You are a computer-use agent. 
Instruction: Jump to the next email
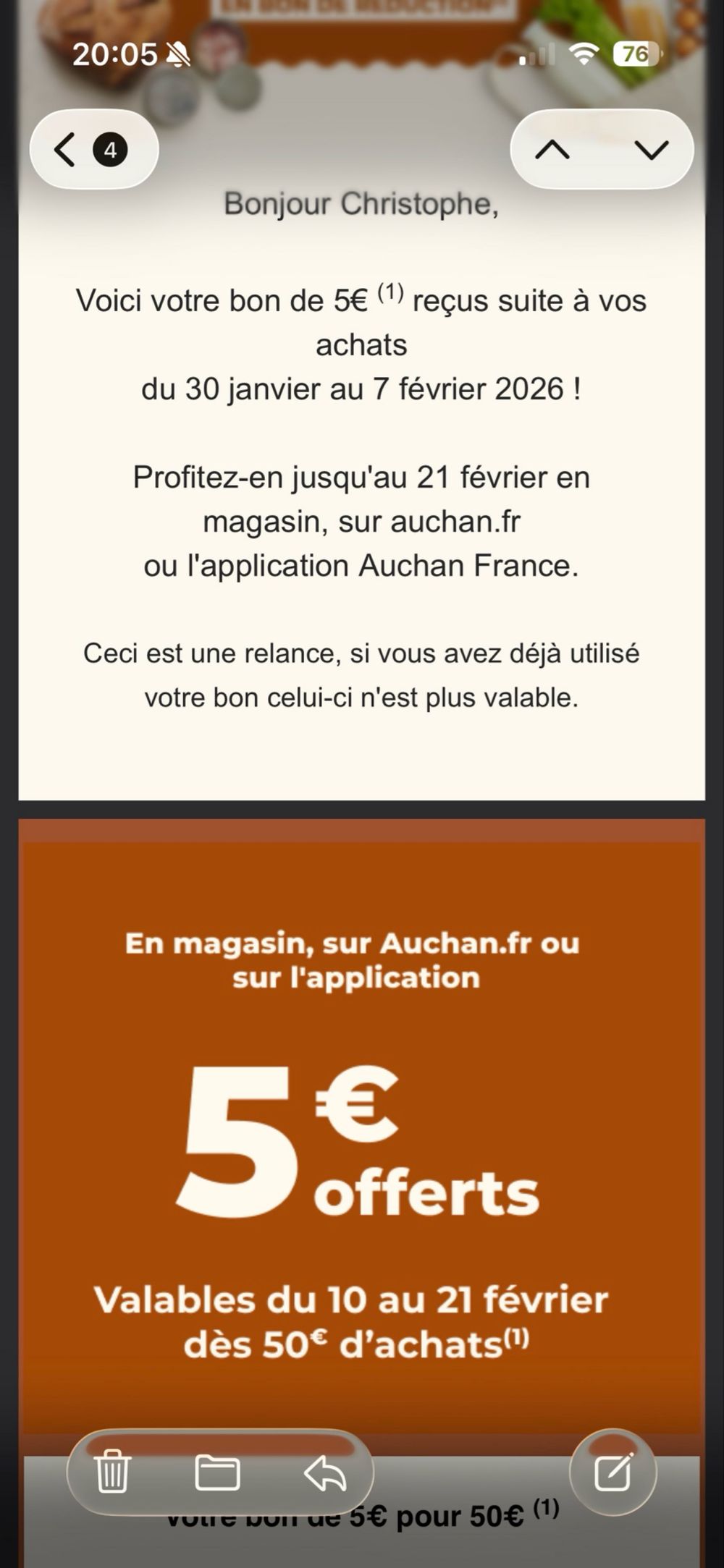(651, 150)
